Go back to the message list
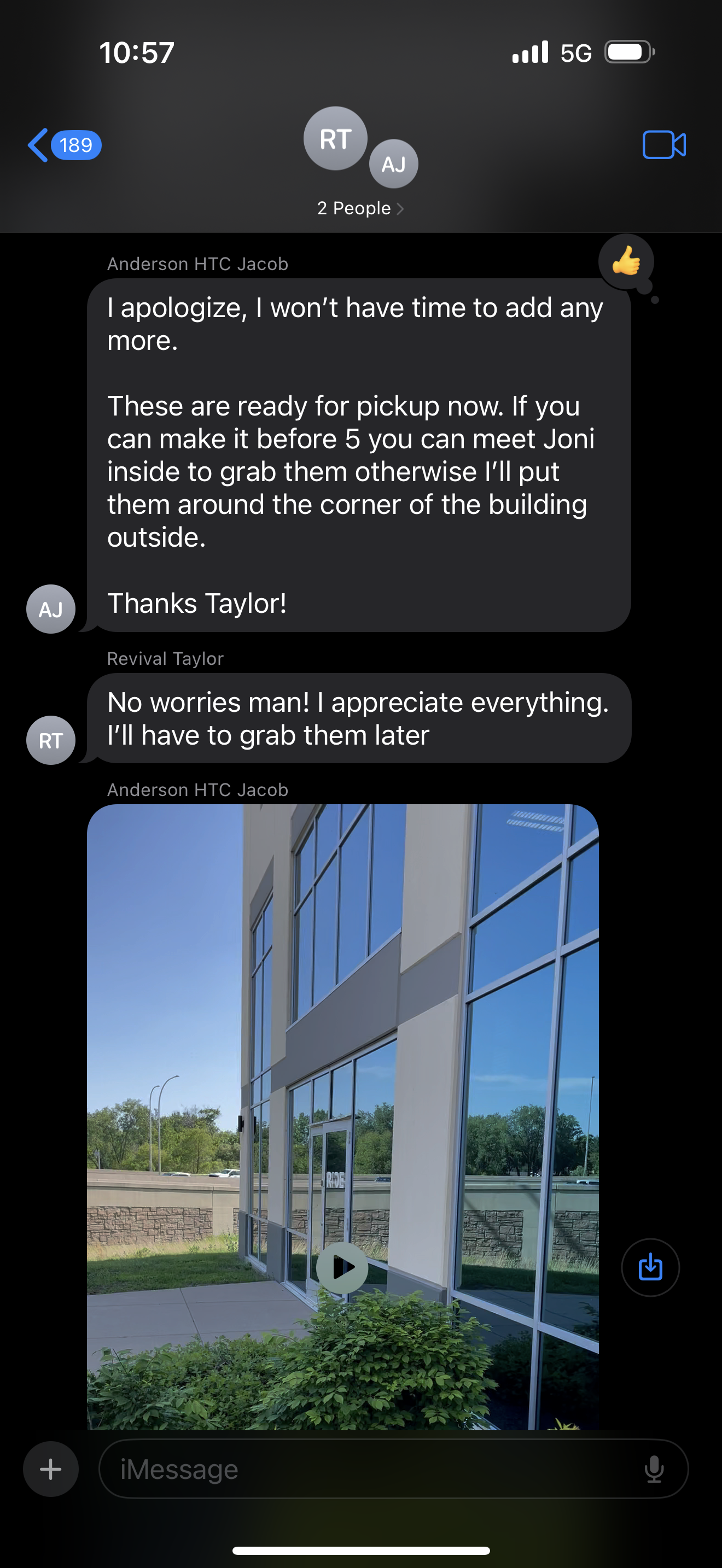The height and width of the screenshot is (1568, 722). tap(64, 145)
